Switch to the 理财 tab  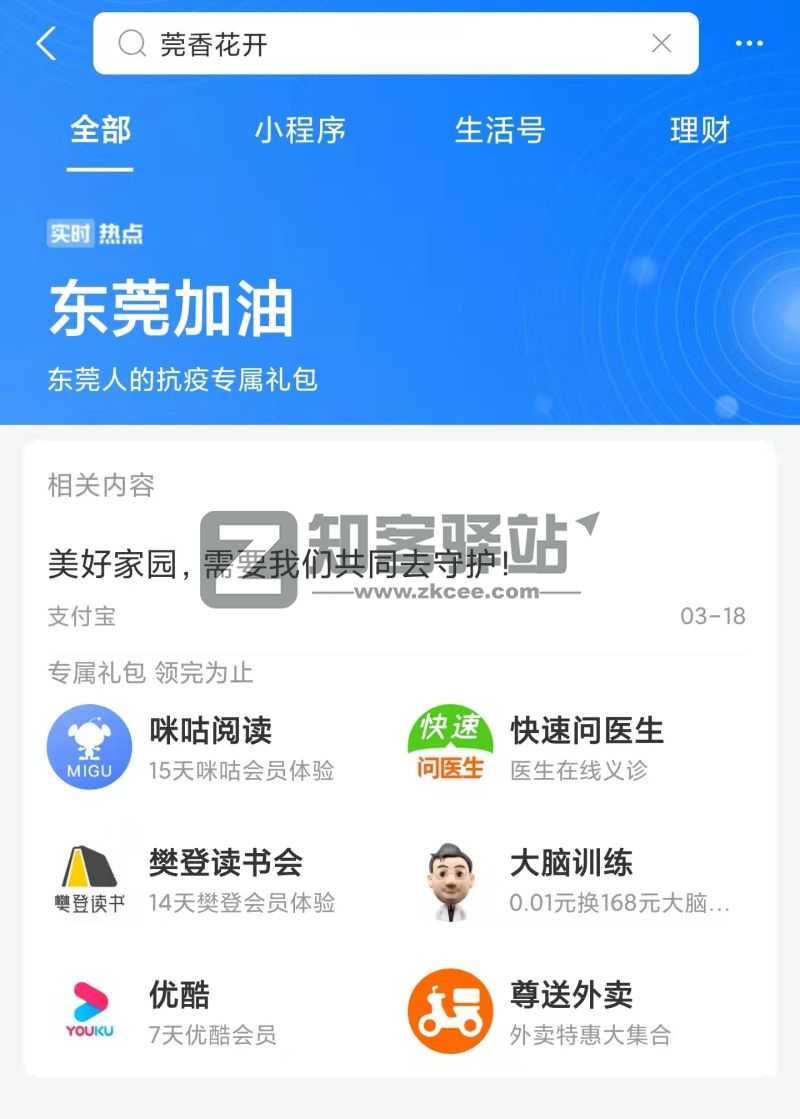coord(698,131)
